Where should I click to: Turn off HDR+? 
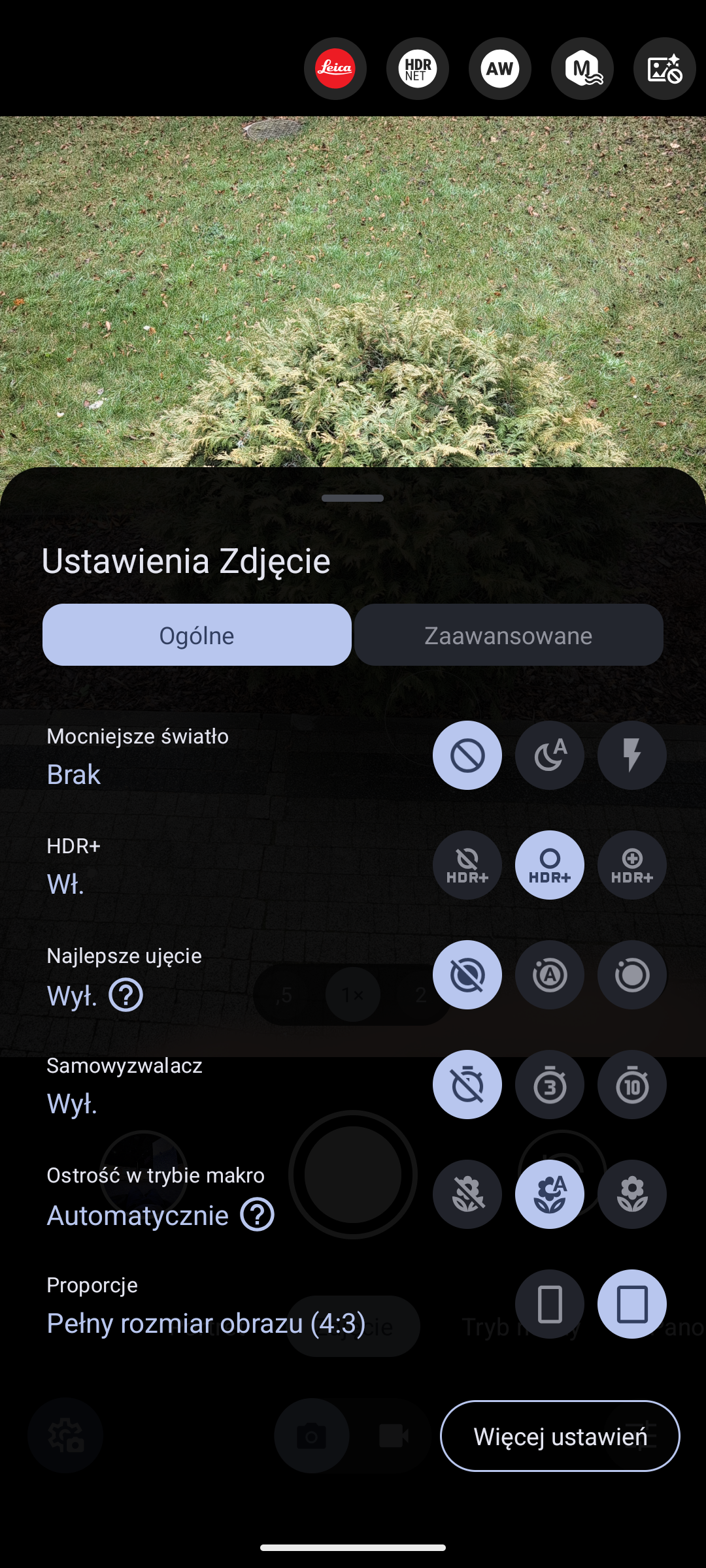coord(467,865)
